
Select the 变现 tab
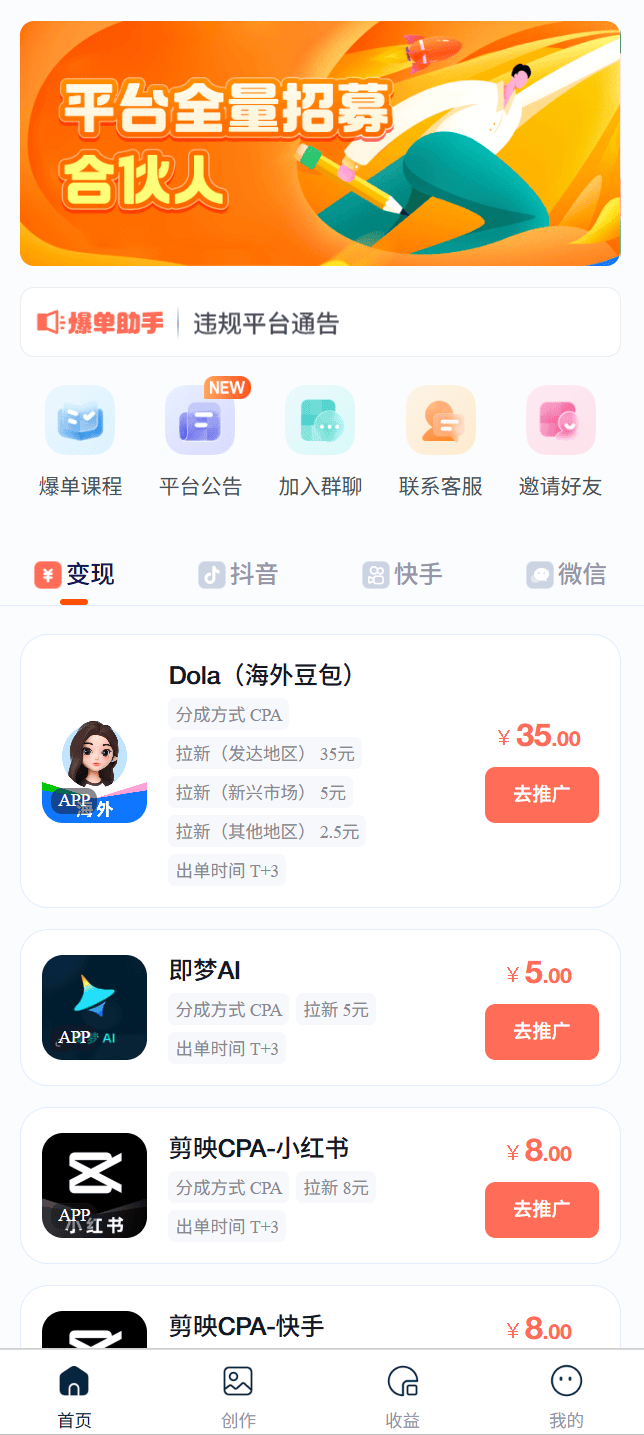(75, 575)
